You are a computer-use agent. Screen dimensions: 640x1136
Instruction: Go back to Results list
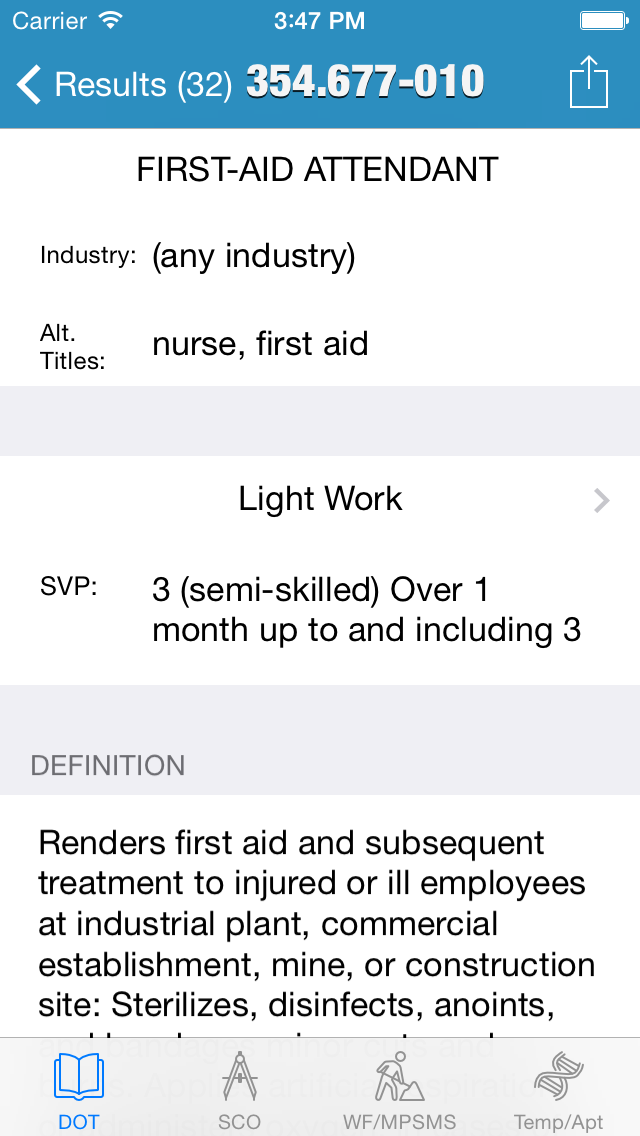(x=120, y=84)
